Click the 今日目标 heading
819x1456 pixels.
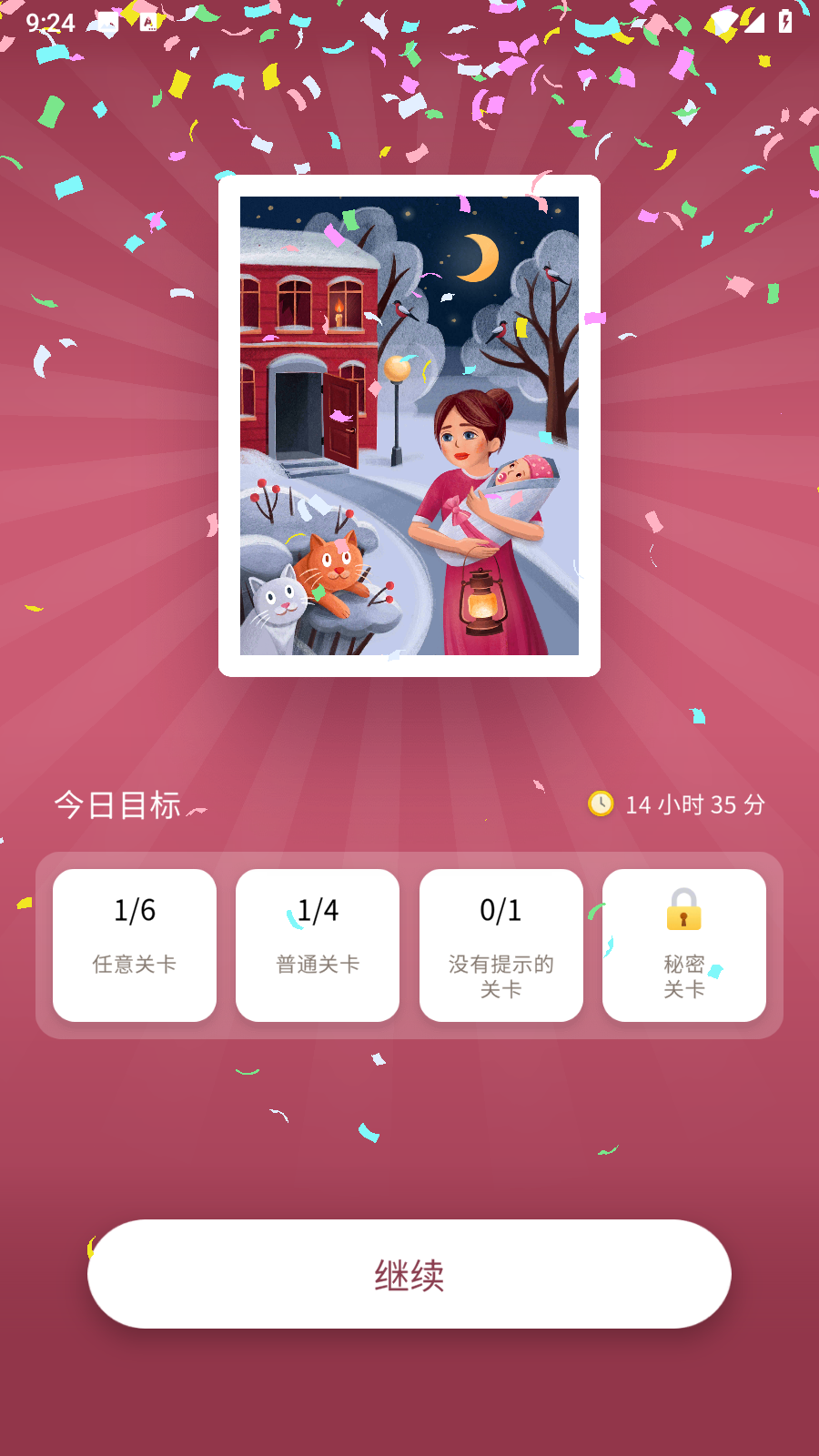(x=116, y=804)
